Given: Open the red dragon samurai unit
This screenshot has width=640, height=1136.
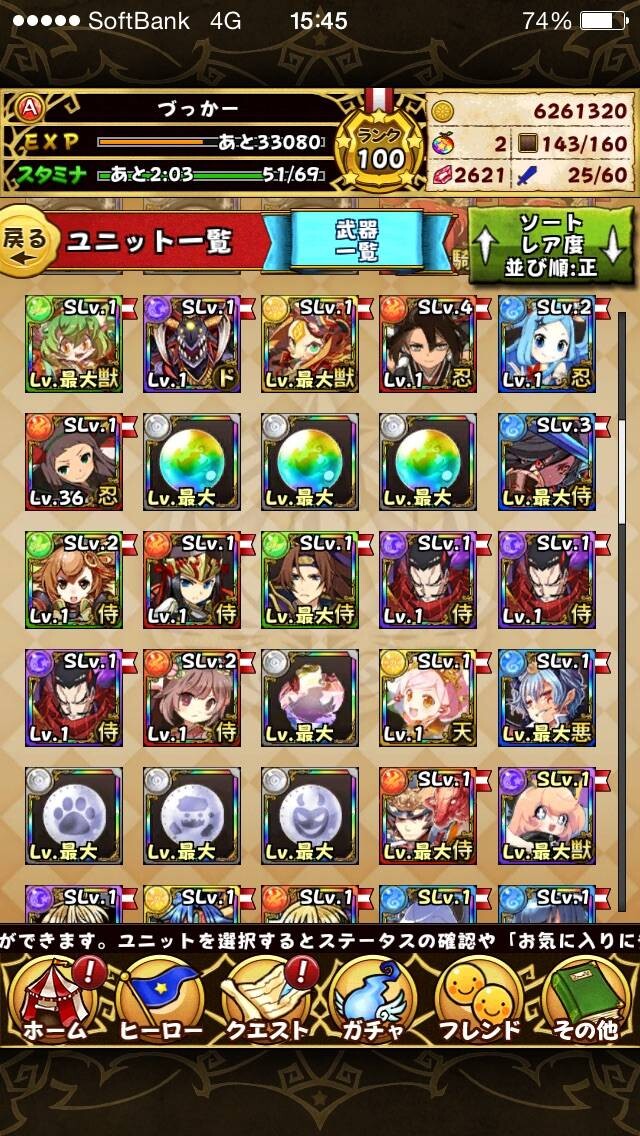Looking at the screenshot, I should [428, 816].
